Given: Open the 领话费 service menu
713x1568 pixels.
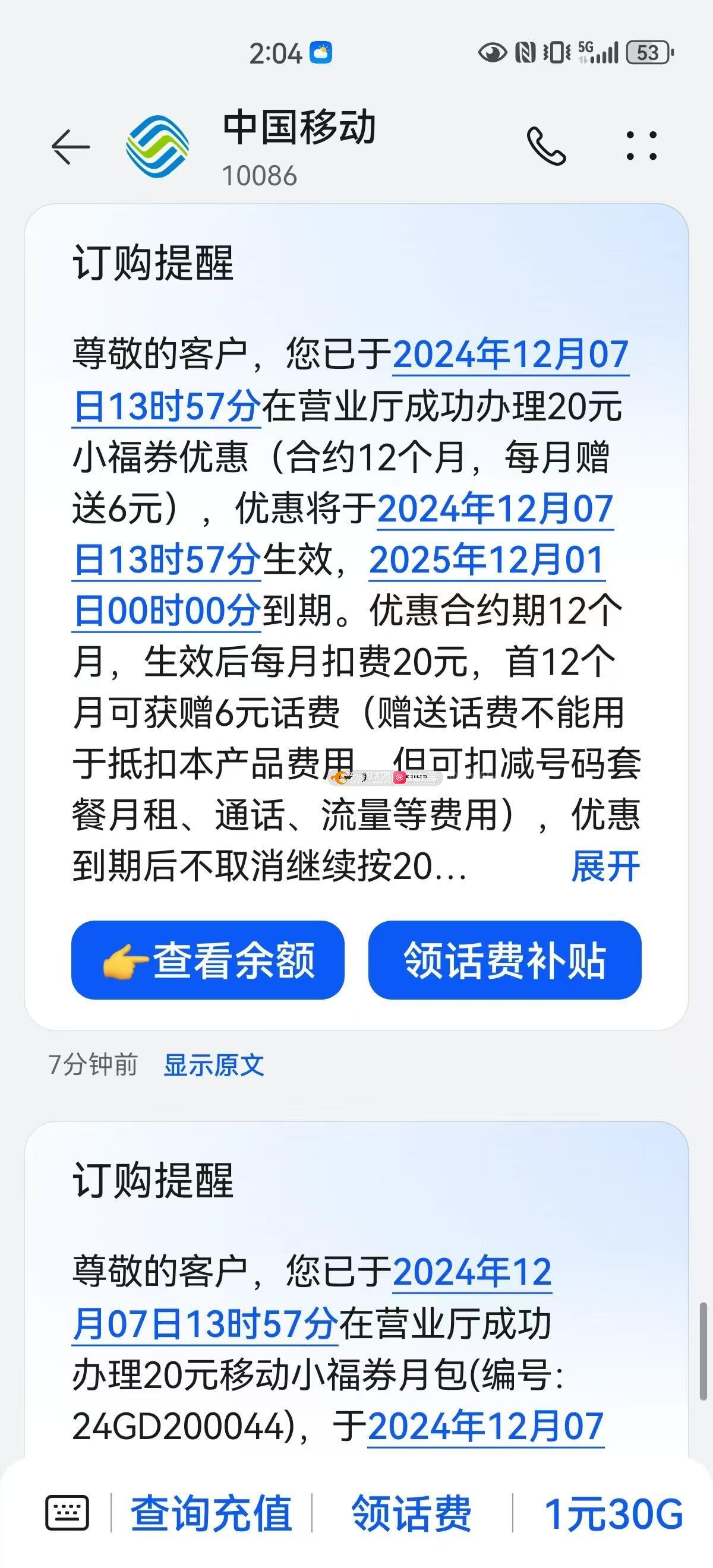Looking at the screenshot, I should (x=412, y=1513).
